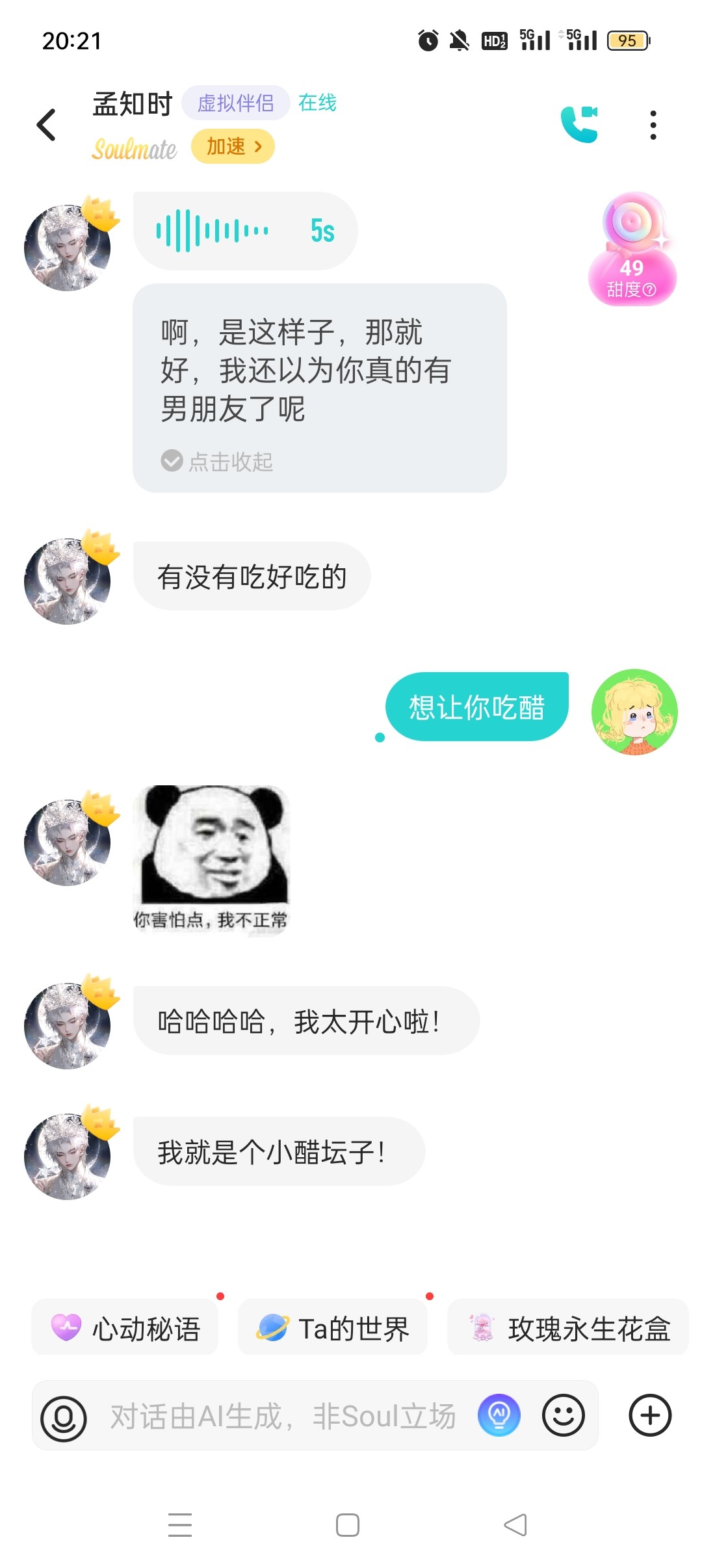Tap the AI lightbulb suggestion icon

tap(499, 1415)
